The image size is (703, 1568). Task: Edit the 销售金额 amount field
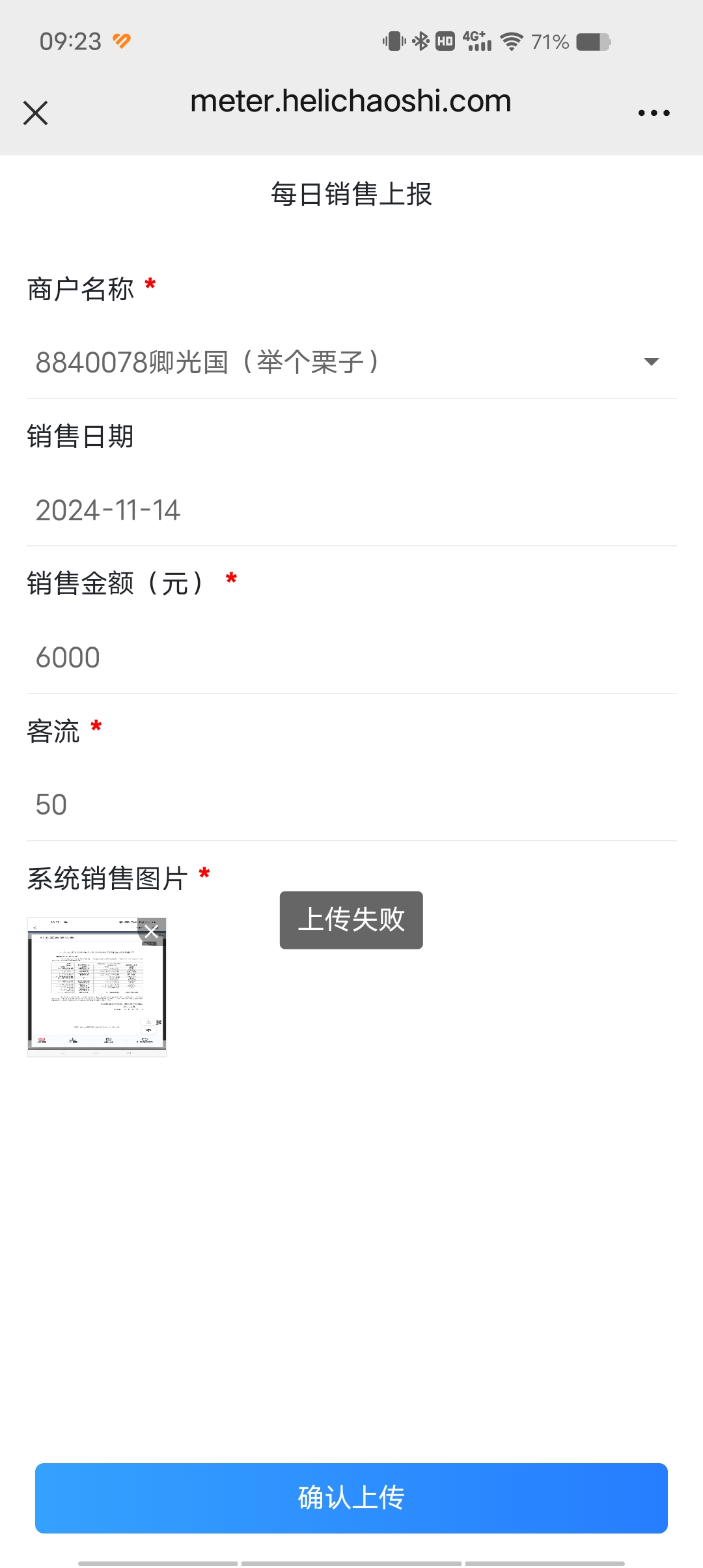coord(351,657)
